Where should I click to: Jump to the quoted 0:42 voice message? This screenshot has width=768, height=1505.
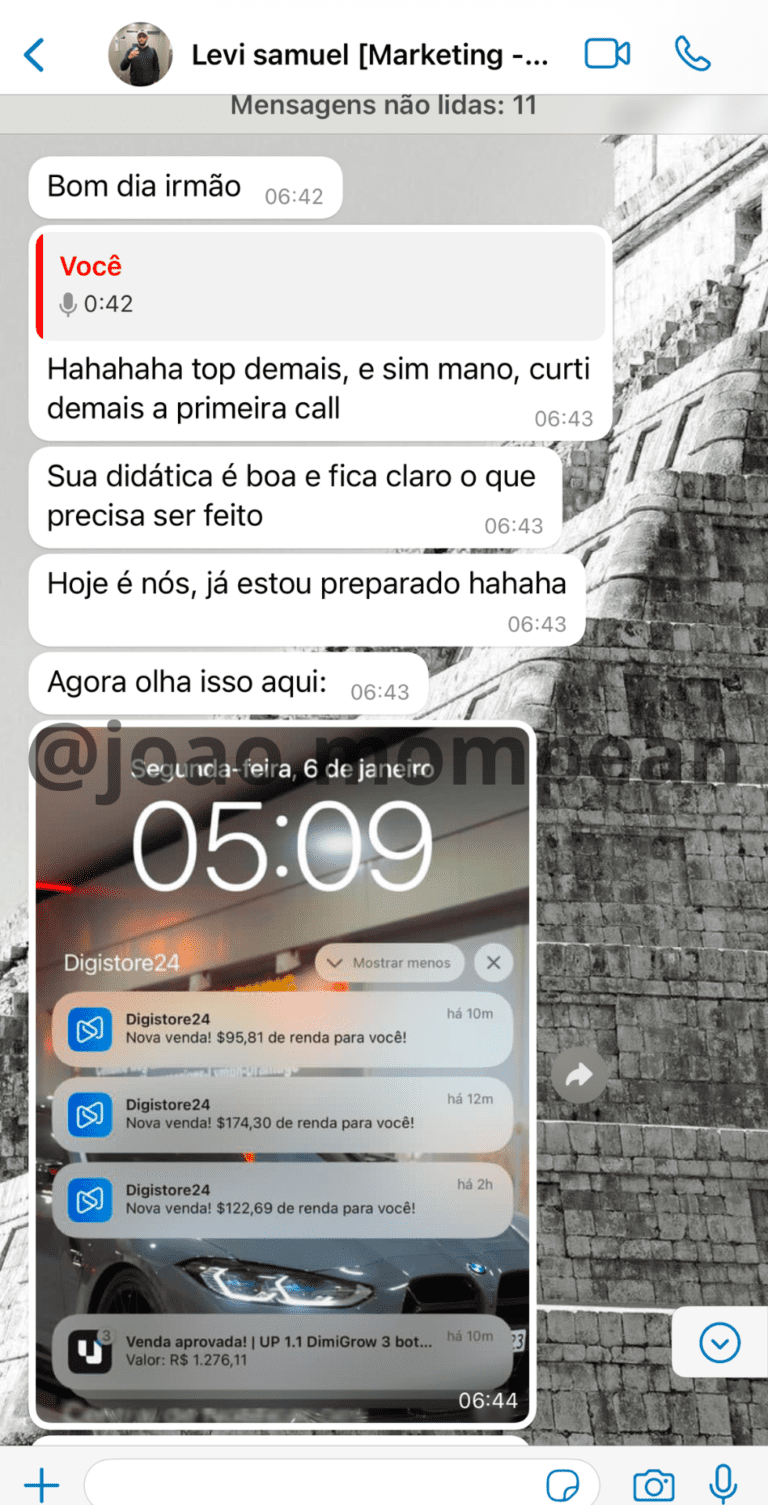click(320, 286)
